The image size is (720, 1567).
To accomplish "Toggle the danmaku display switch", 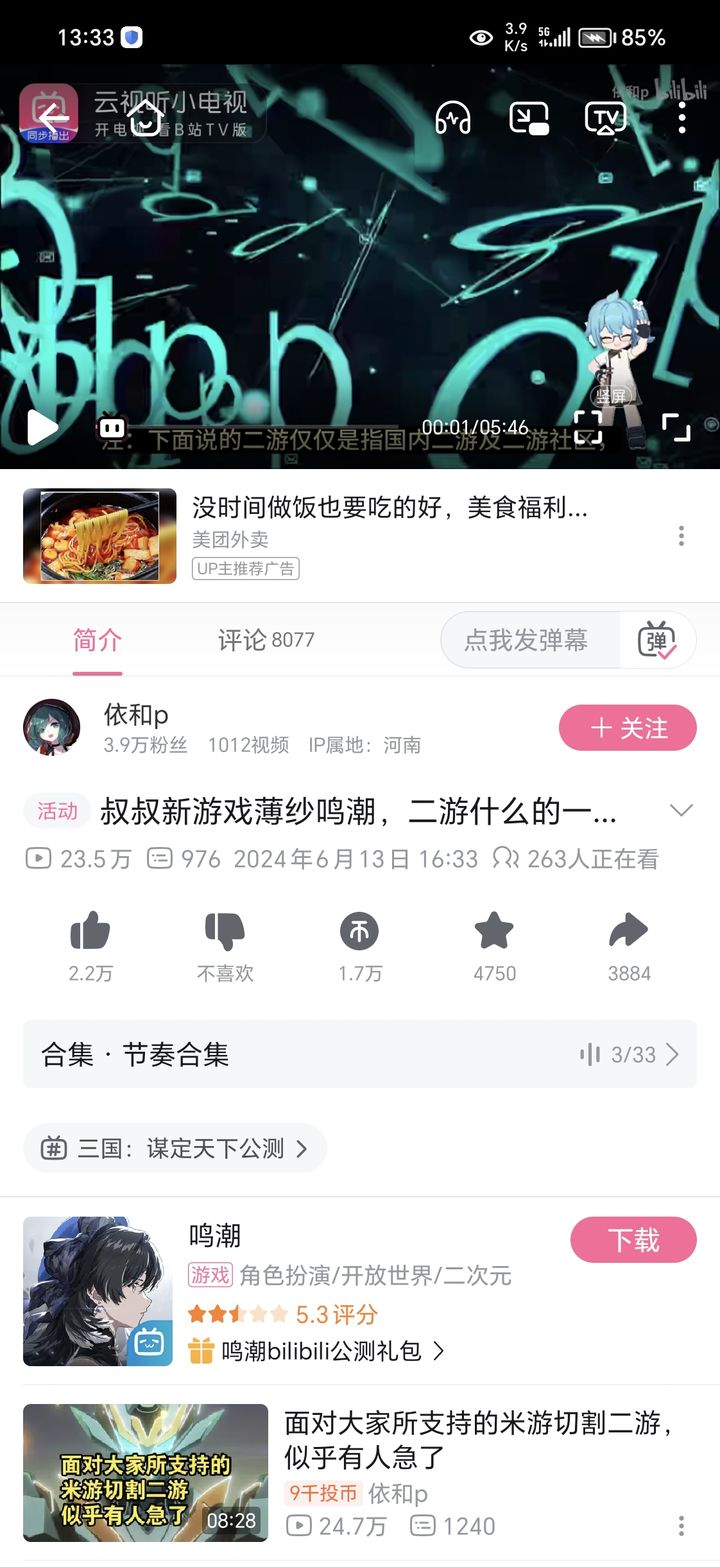I will tap(658, 640).
